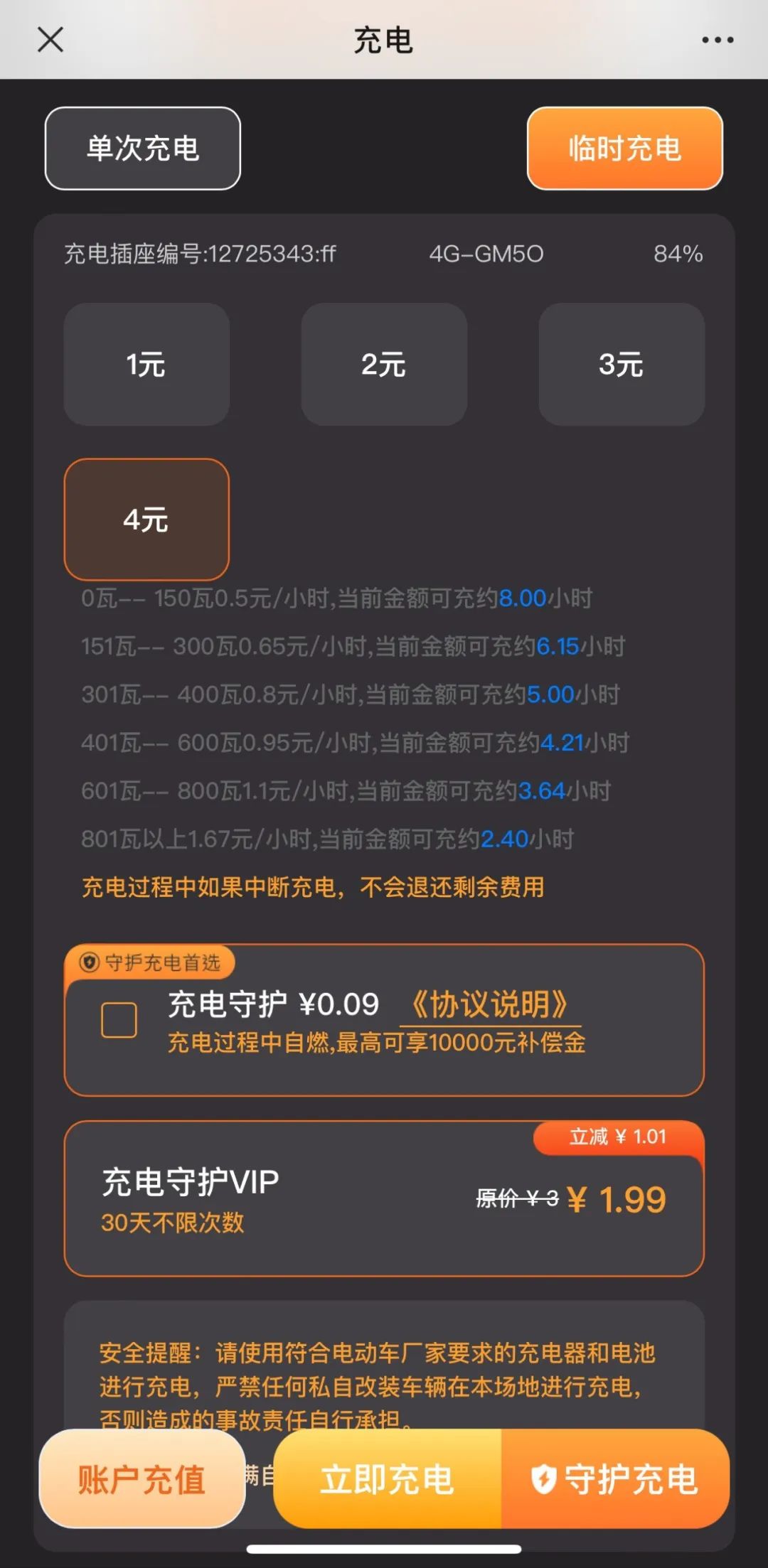Start protected charging via 守护充电

pos(615,1479)
